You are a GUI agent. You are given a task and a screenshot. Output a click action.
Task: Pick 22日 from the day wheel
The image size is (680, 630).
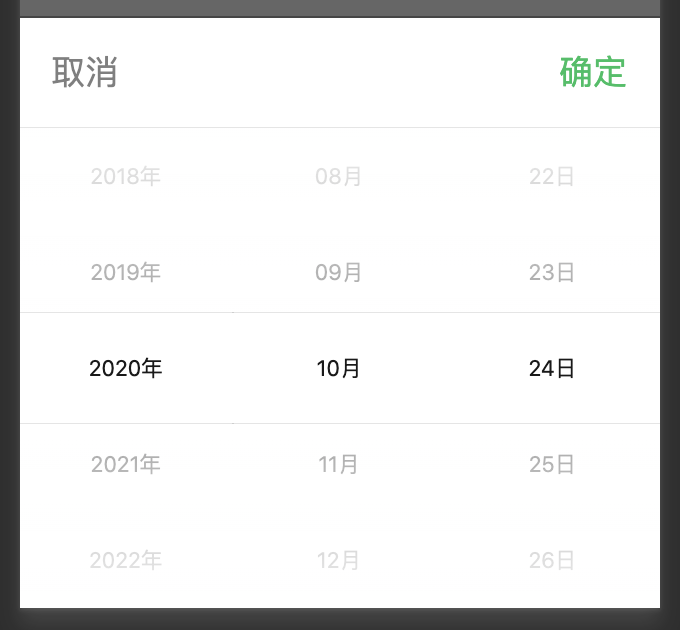click(x=552, y=177)
